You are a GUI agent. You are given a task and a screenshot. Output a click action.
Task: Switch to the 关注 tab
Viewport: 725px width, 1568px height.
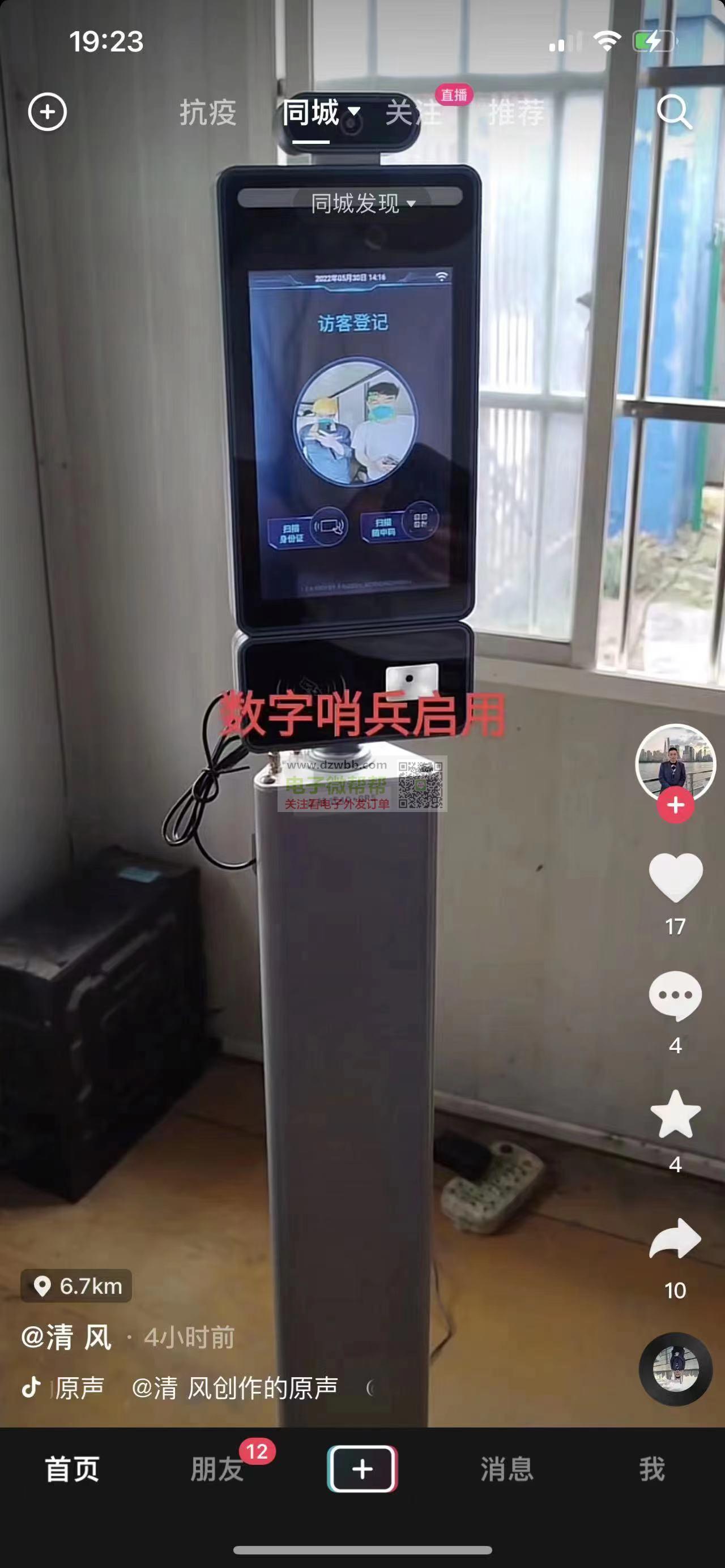[413, 113]
